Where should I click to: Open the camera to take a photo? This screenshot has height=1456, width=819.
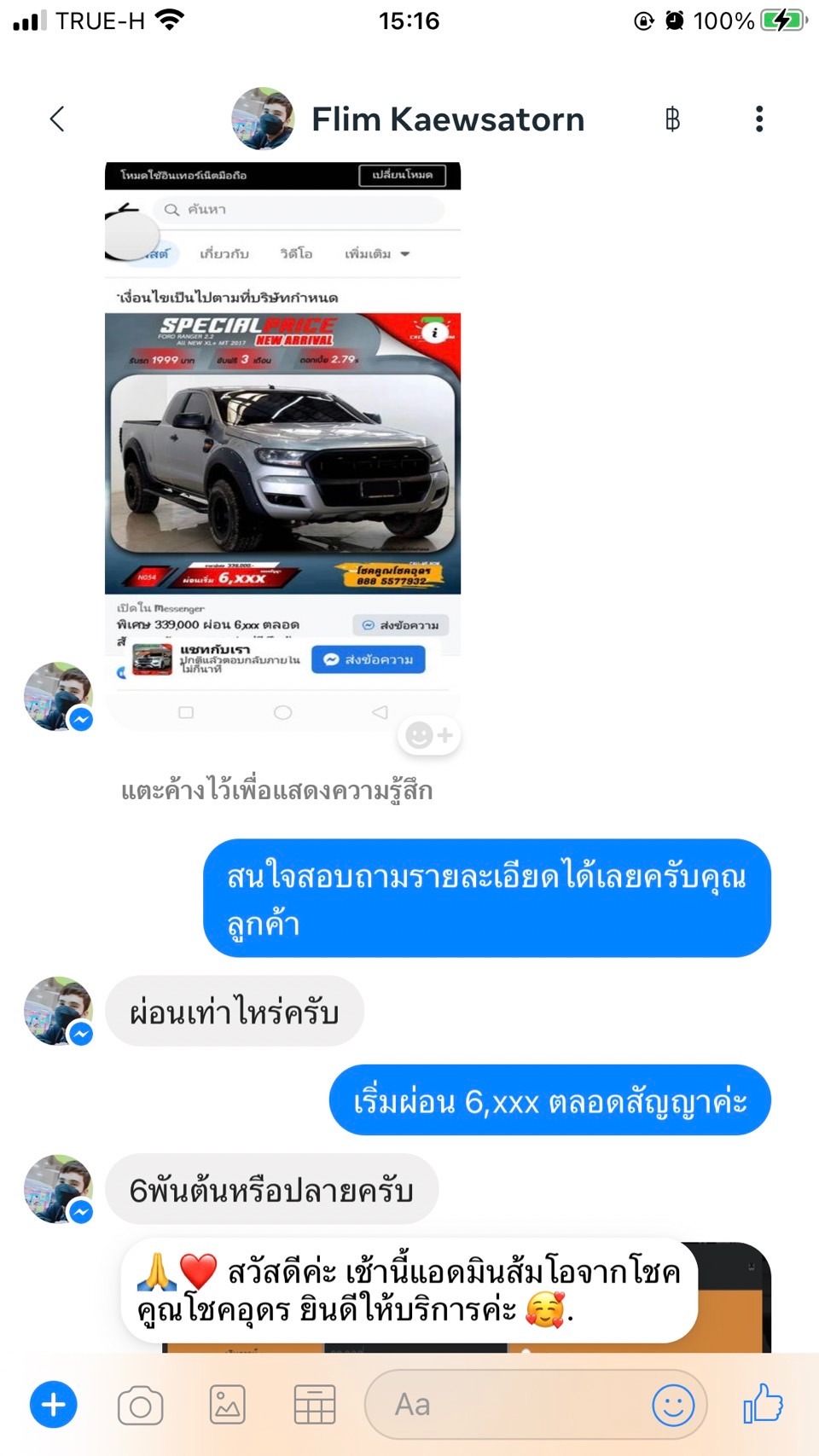[141, 1406]
